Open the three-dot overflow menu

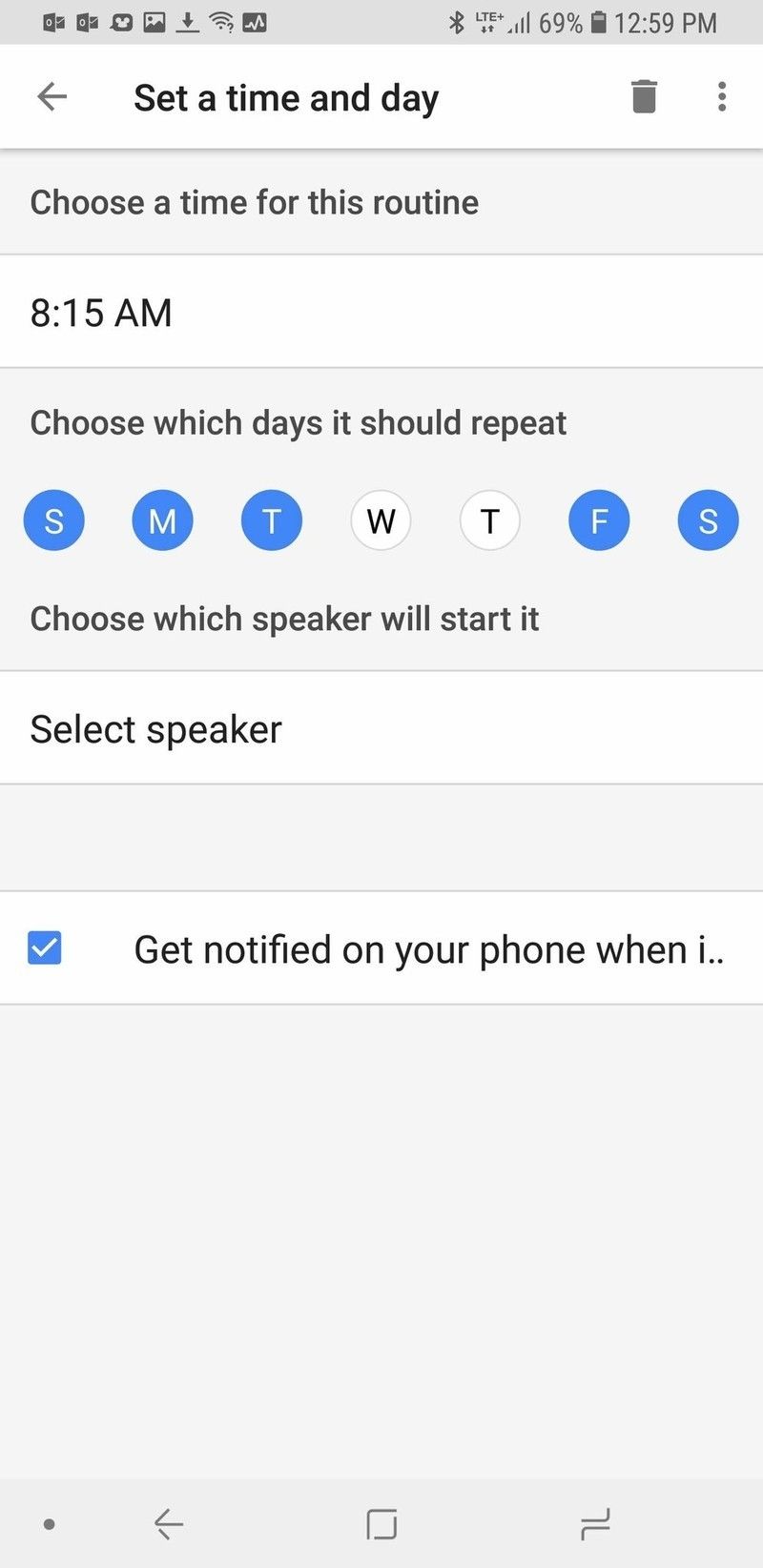[722, 96]
